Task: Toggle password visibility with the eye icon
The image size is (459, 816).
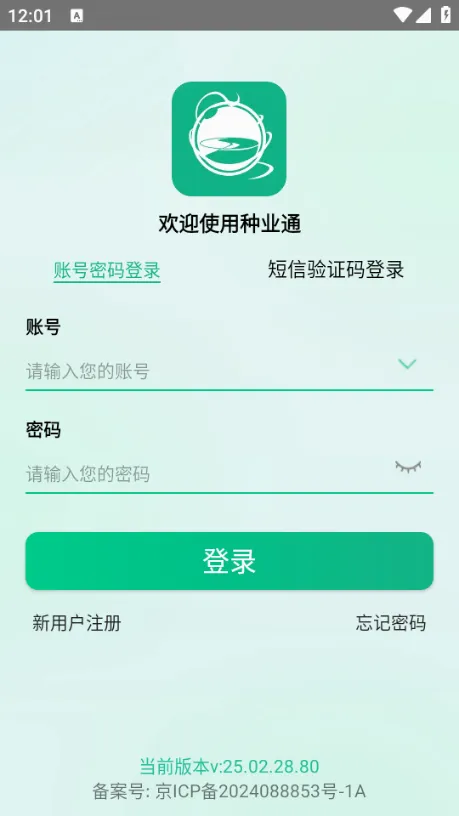Action: pos(408,466)
